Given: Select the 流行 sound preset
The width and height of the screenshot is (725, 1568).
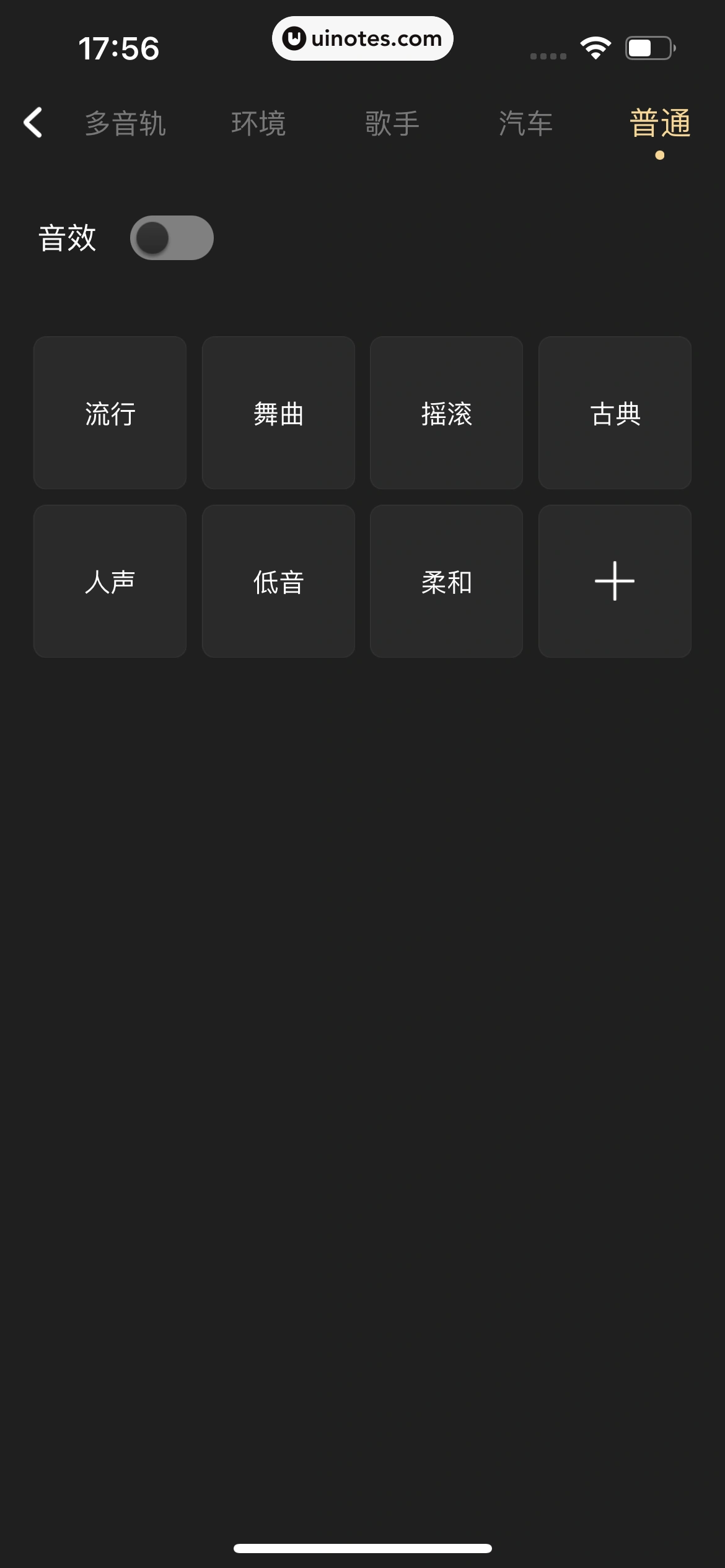Looking at the screenshot, I should 110,413.
